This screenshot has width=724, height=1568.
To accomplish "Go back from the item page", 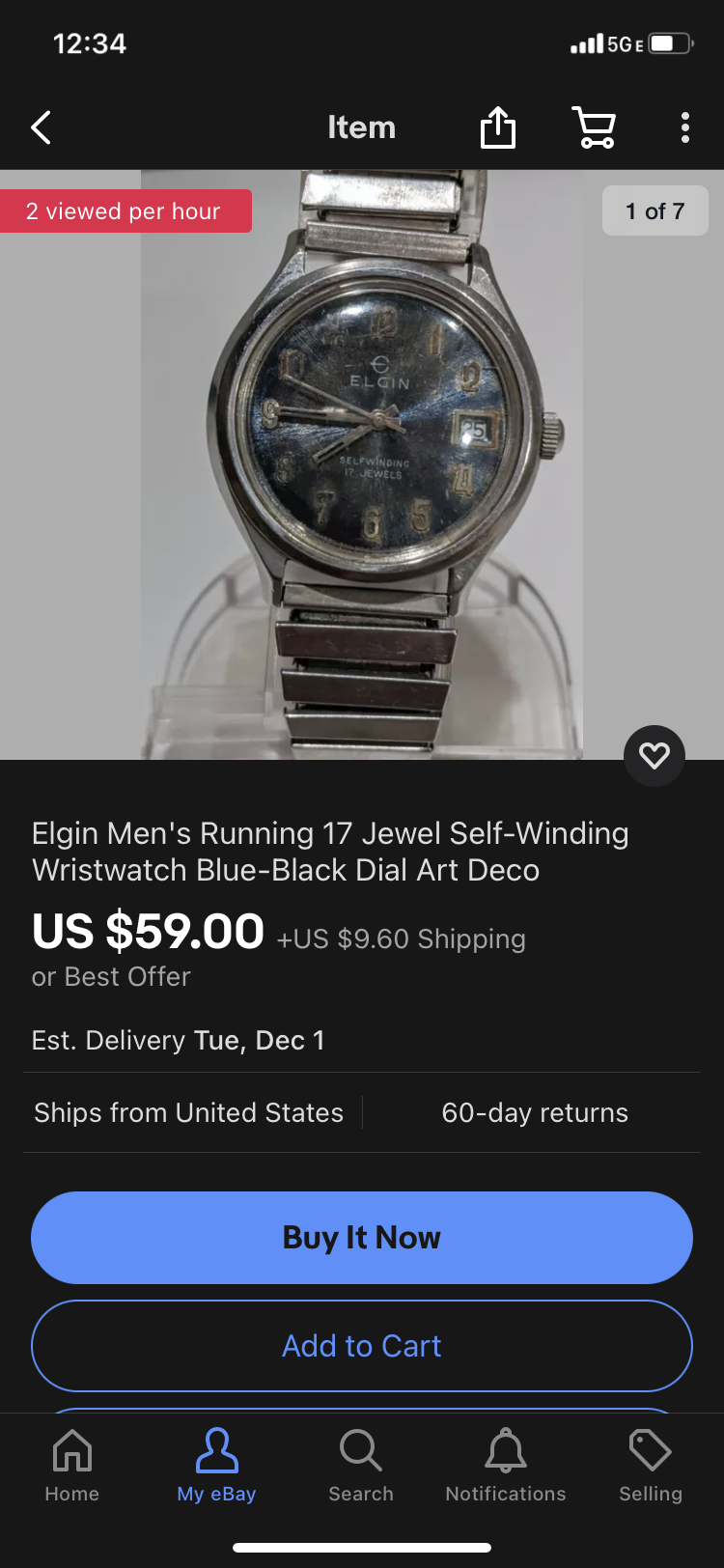I will point(41,127).
